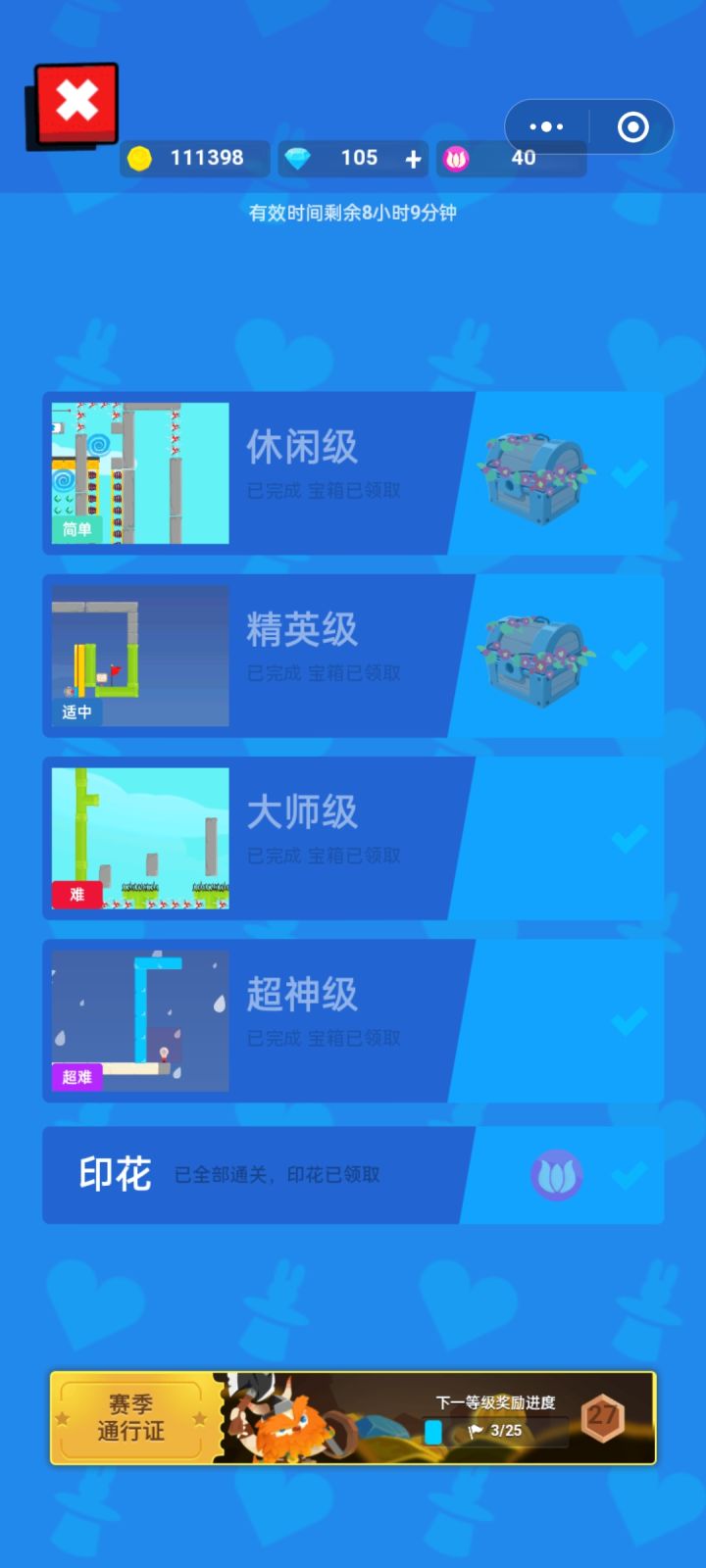Tap the pink lotus currency icon
Image resolution: width=706 pixels, height=1568 pixels.
(x=457, y=158)
